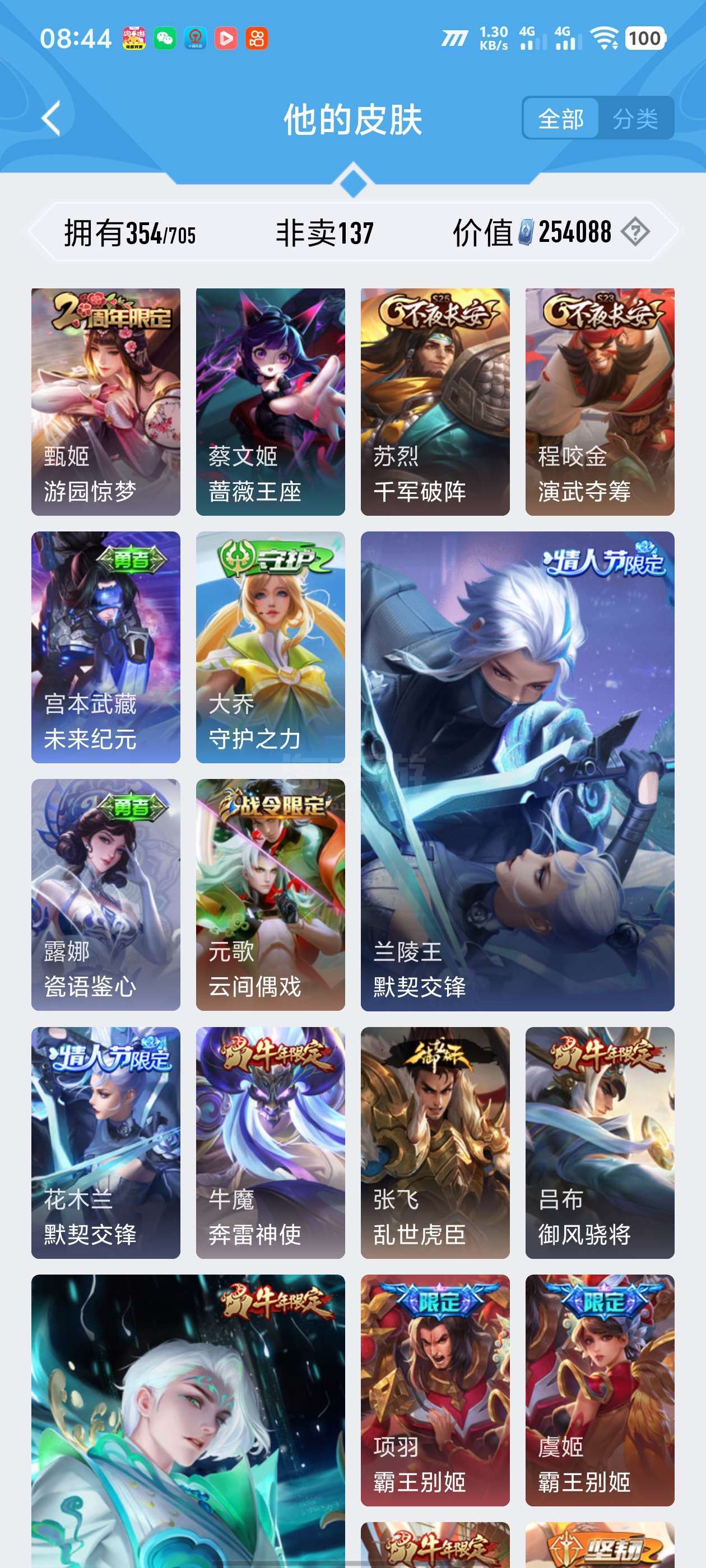Screen dimensions: 706x1568
Task: Open 蔡文姬 蔷薇王座 skin
Action: click(x=271, y=402)
